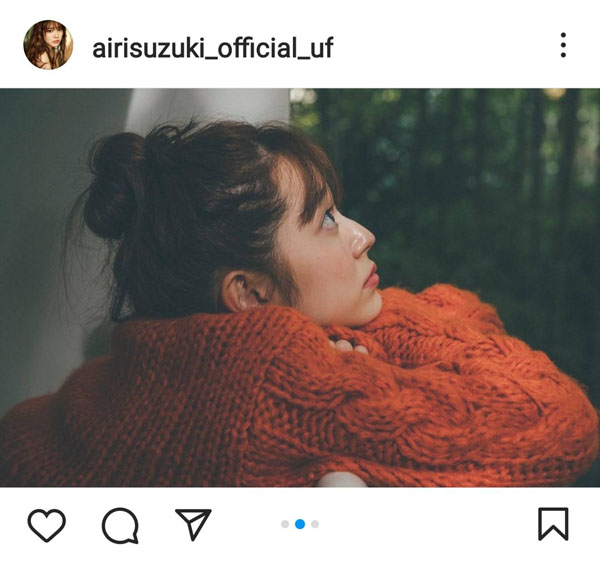Open the post photo

(300, 288)
